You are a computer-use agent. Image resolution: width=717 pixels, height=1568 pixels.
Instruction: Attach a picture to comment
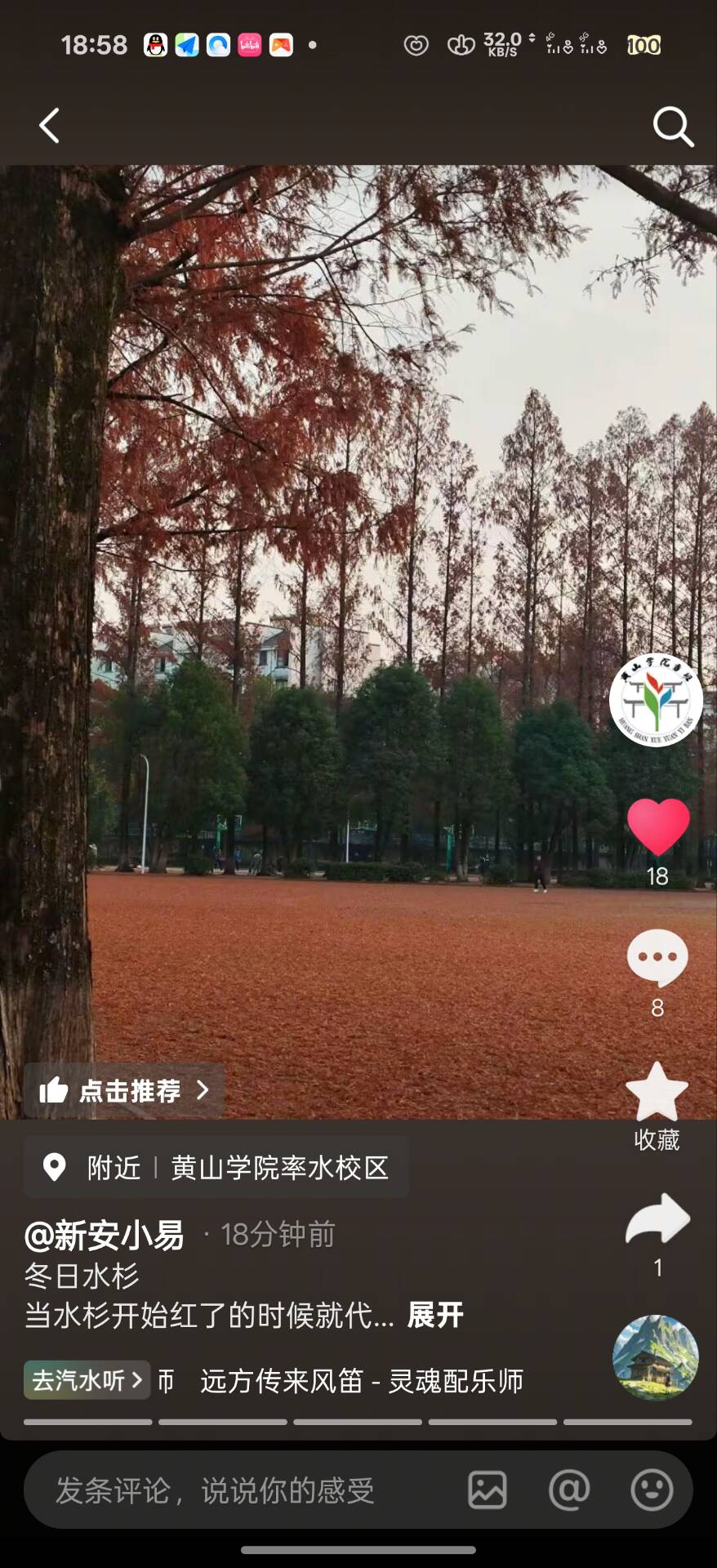(x=488, y=1490)
